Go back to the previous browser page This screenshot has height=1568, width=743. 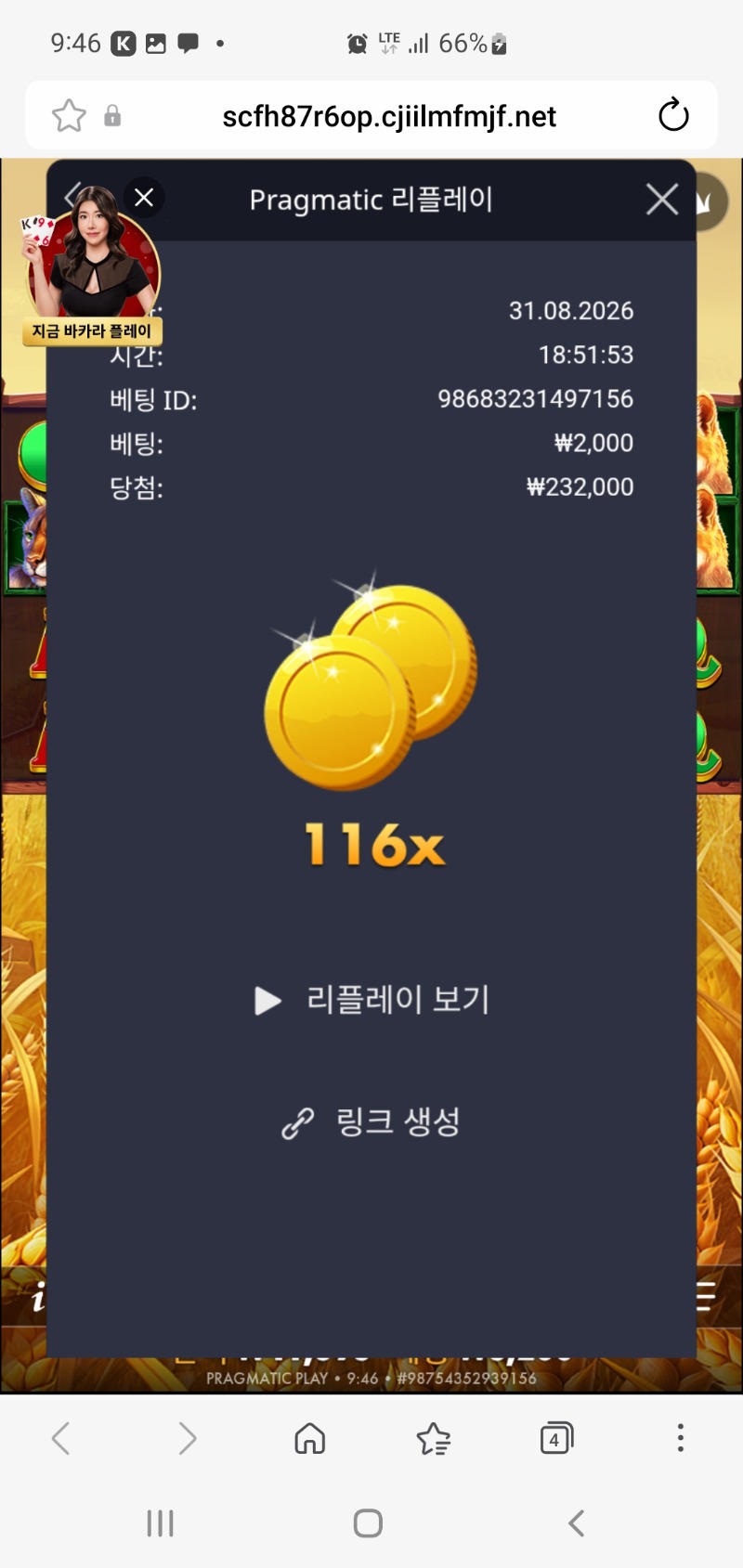tap(60, 1438)
